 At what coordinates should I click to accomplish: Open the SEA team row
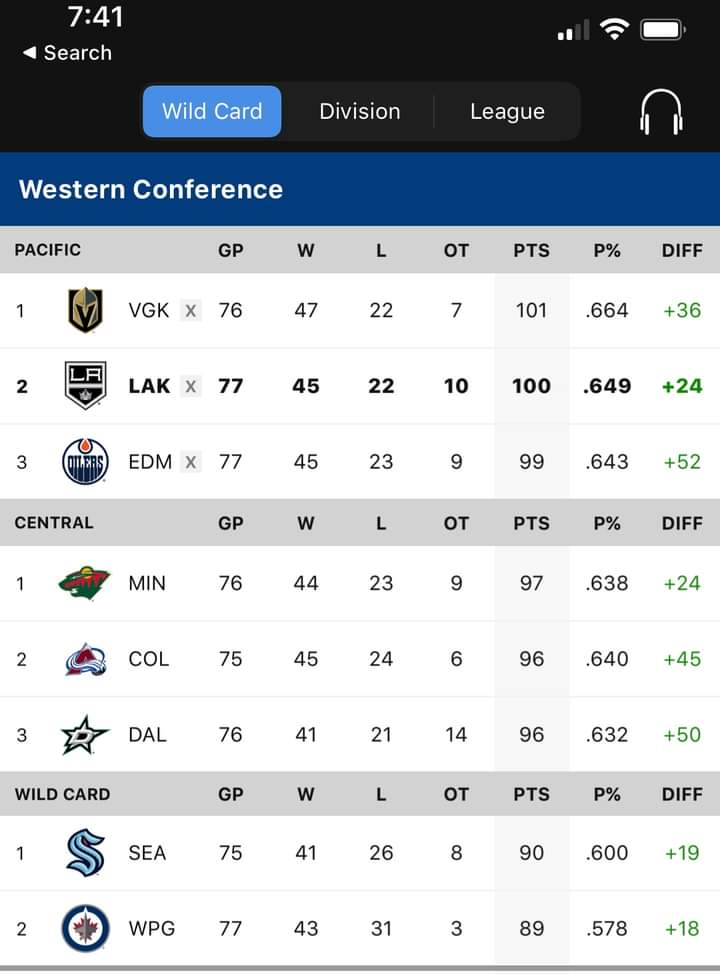(x=148, y=853)
